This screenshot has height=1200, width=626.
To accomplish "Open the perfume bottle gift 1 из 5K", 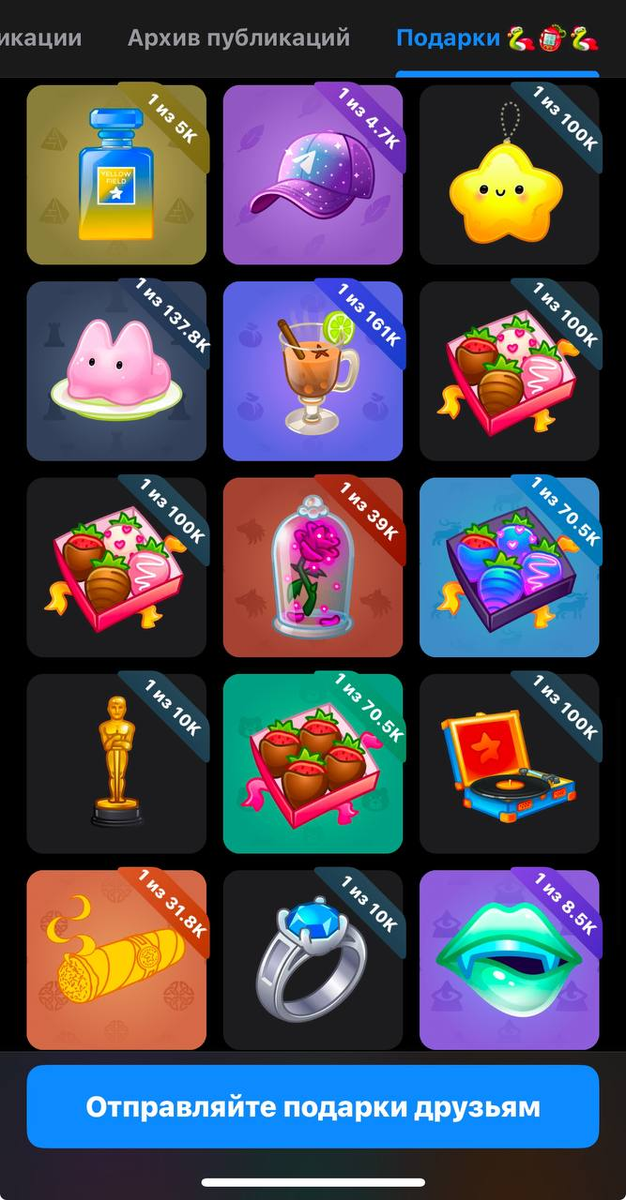I will coord(116,175).
